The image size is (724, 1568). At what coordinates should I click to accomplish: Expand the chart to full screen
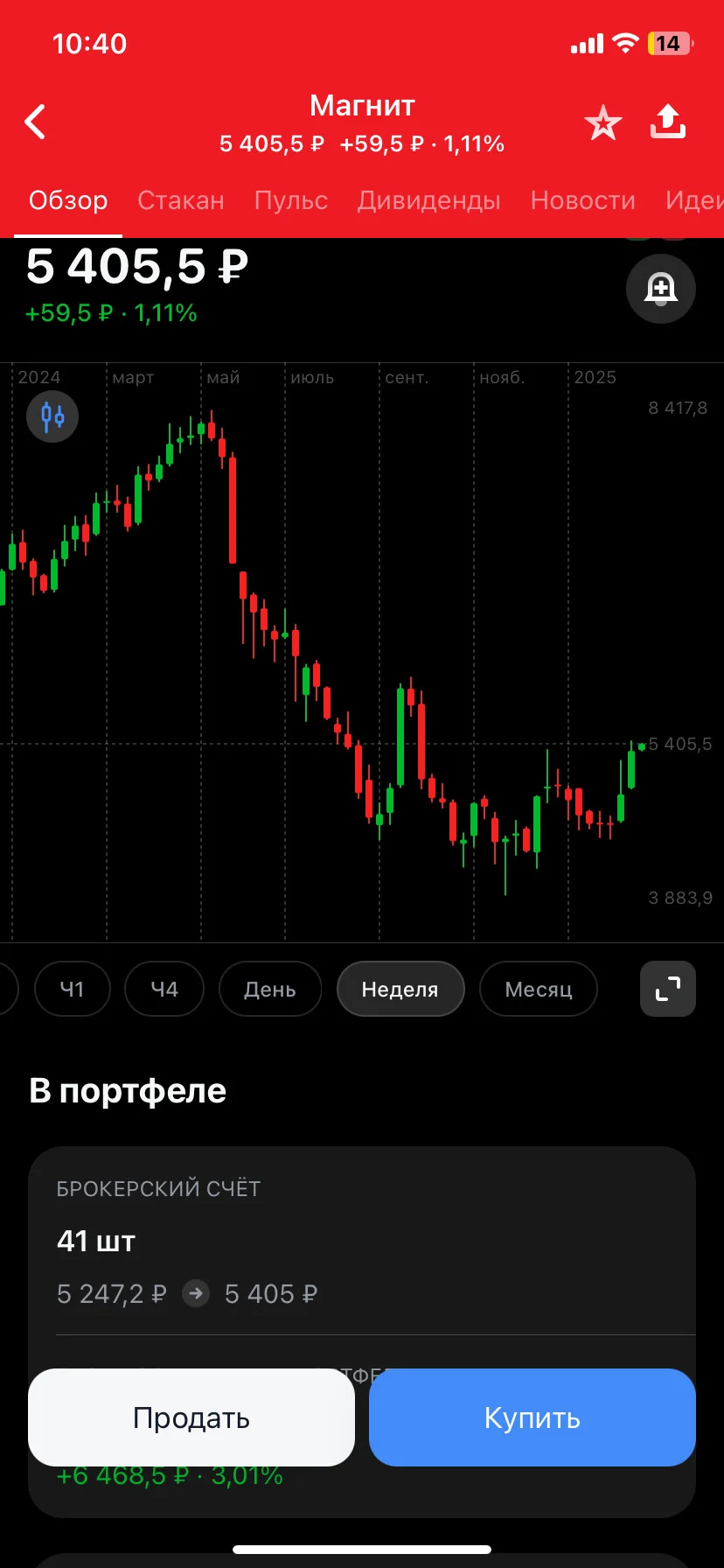668,989
